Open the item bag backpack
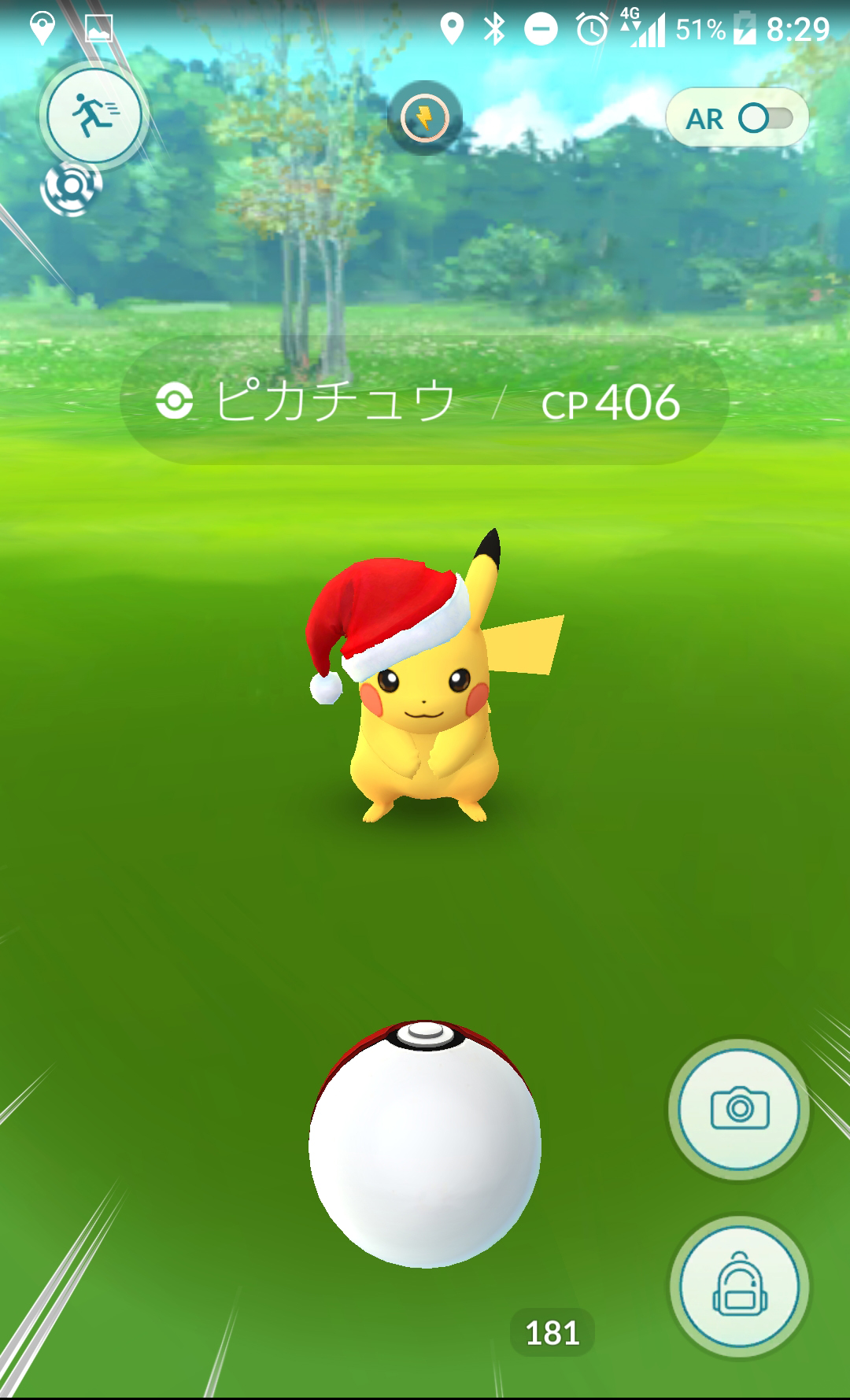Viewport: 850px width, 1400px height. click(x=738, y=1287)
